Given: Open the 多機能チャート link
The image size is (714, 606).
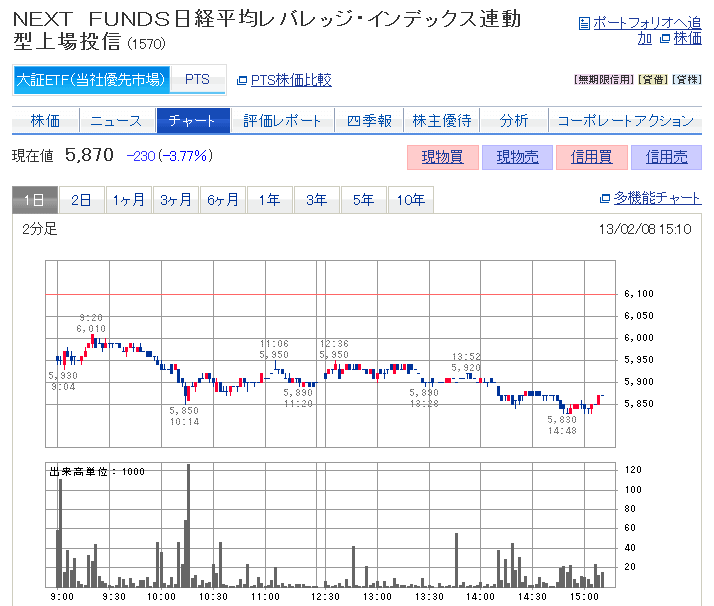Looking at the screenshot, I should pos(657,199).
